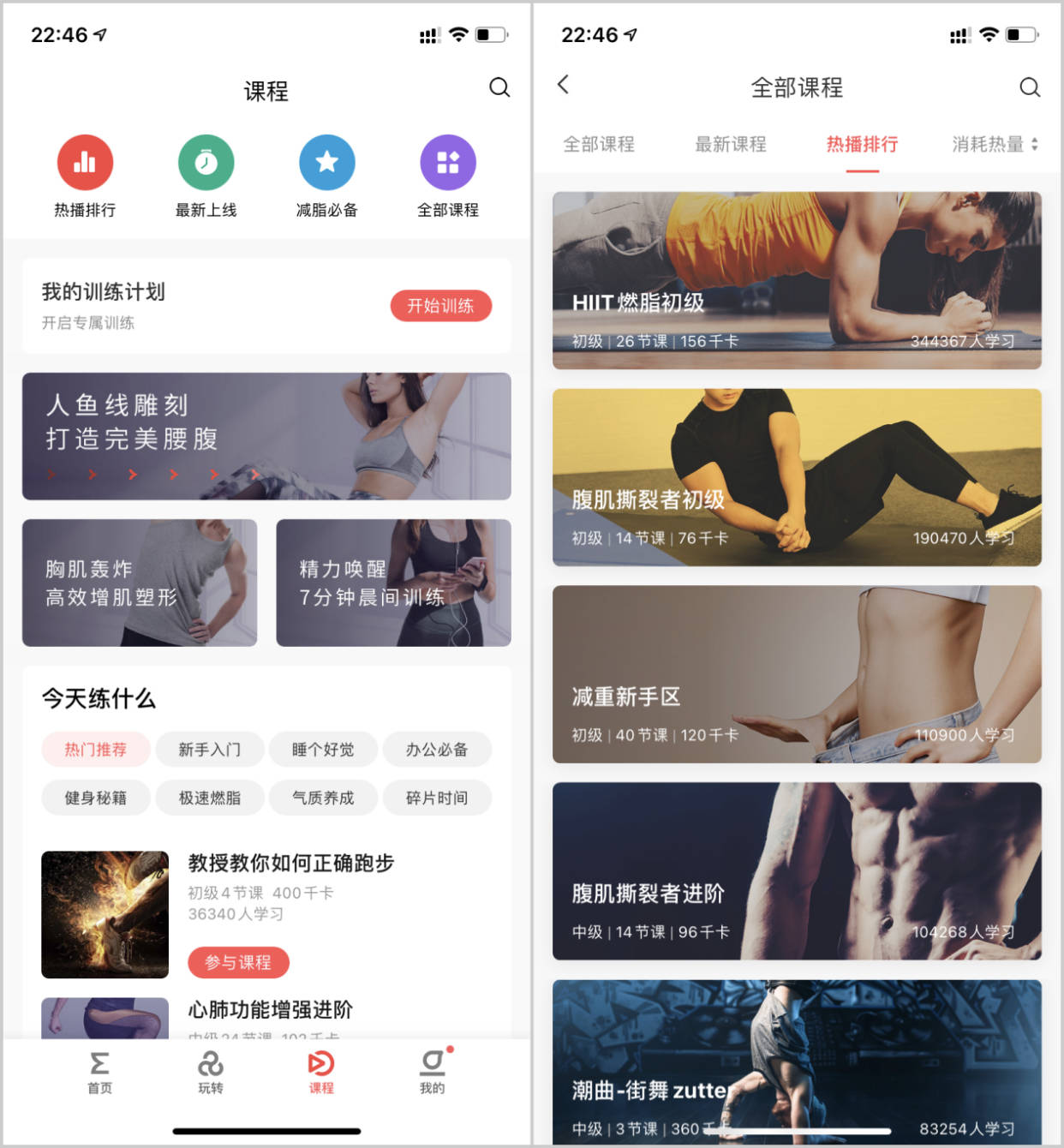The height and width of the screenshot is (1148, 1064).
Task: Open the 减脂必备 shortcut
Action: coord(327,163)
